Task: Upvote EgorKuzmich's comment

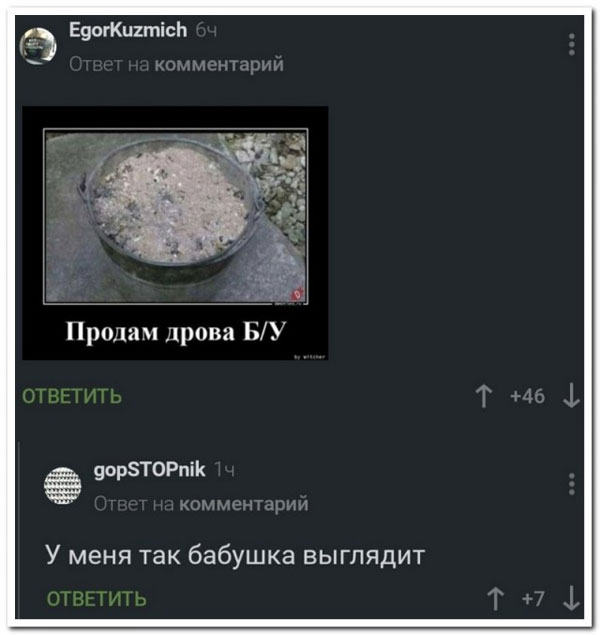Action: pyautogui.click(x=485, y=397)
